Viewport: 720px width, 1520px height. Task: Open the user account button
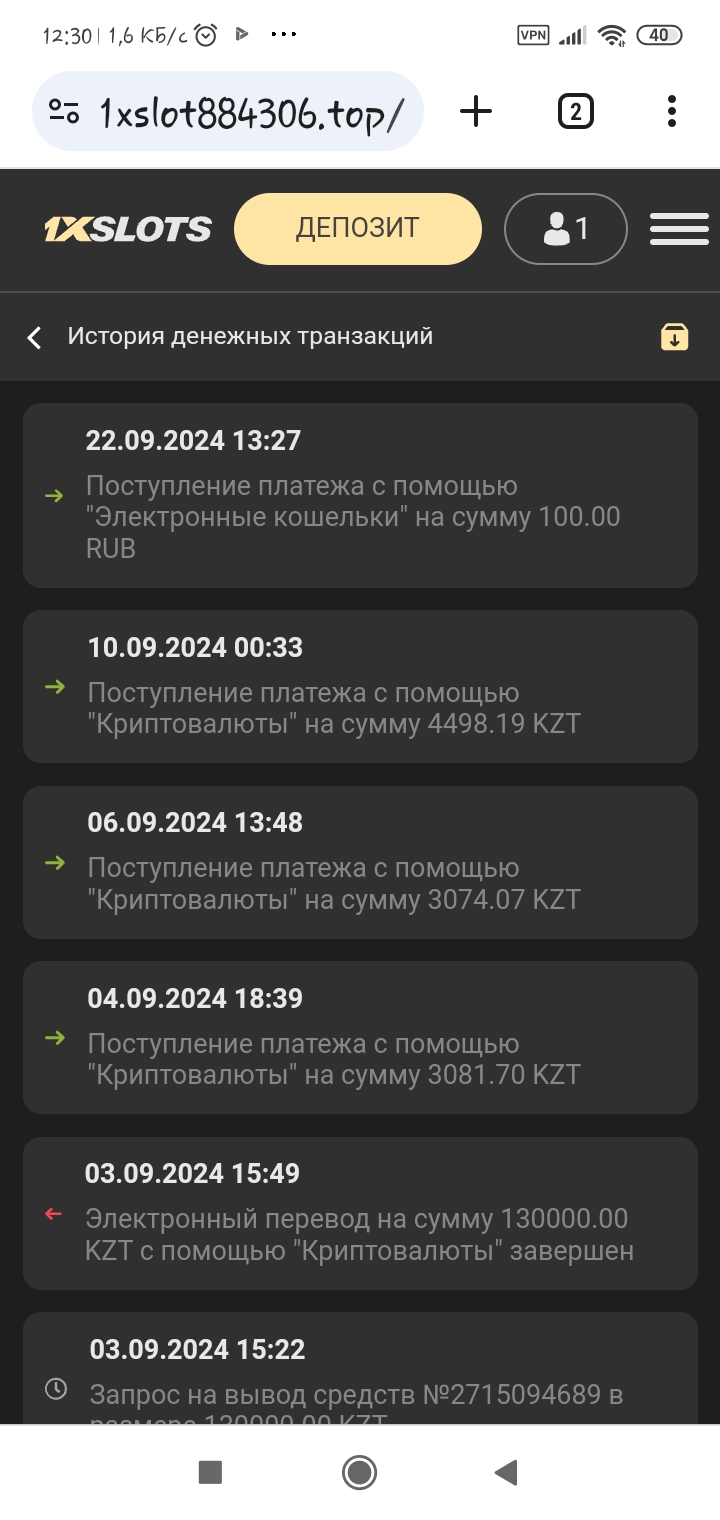pyautogui.click(x=565, y=229)
